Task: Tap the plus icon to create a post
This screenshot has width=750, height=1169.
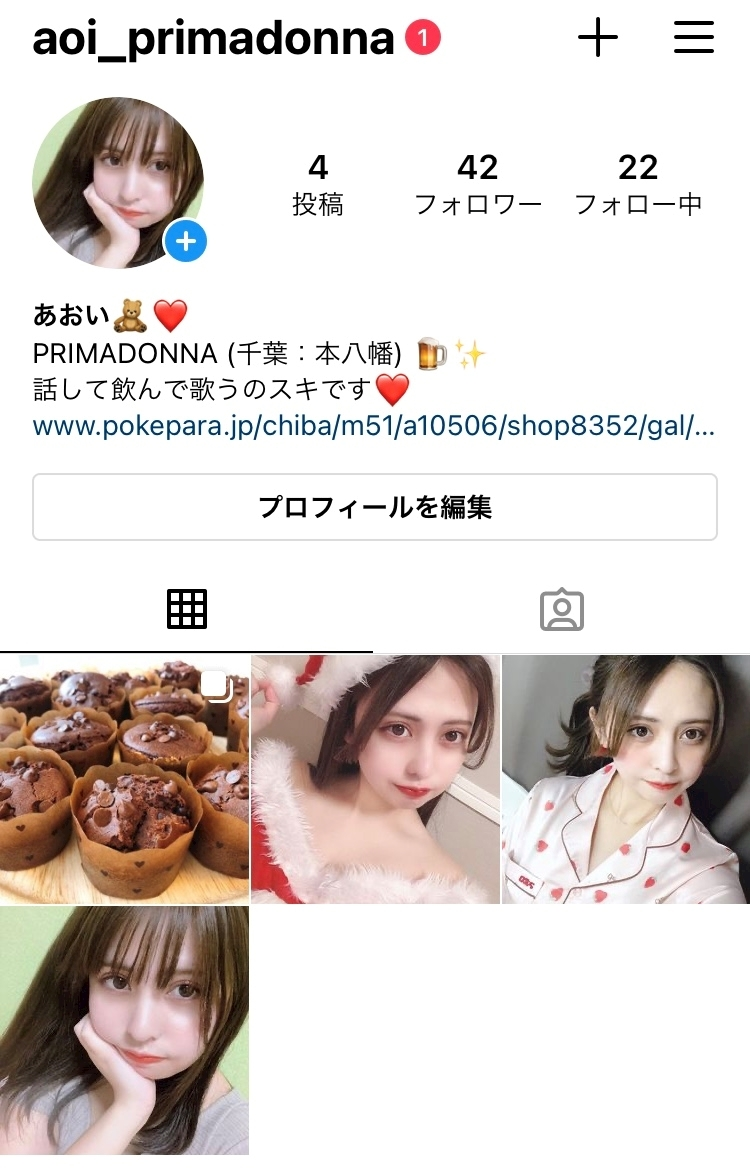Action: tap(598, 39)
